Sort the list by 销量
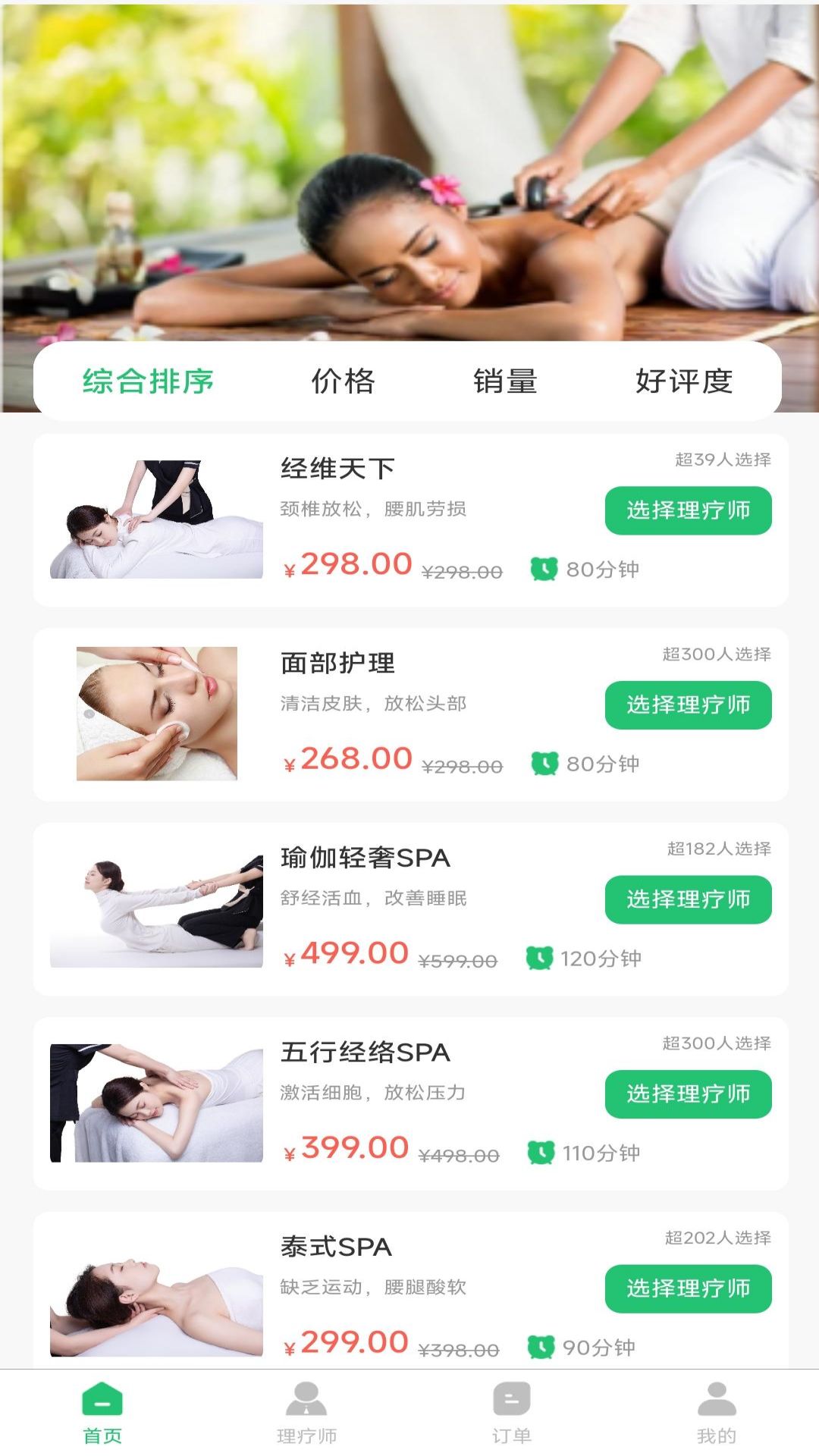Viewport: 819px width, 1456px height. (x=505, y=381)
